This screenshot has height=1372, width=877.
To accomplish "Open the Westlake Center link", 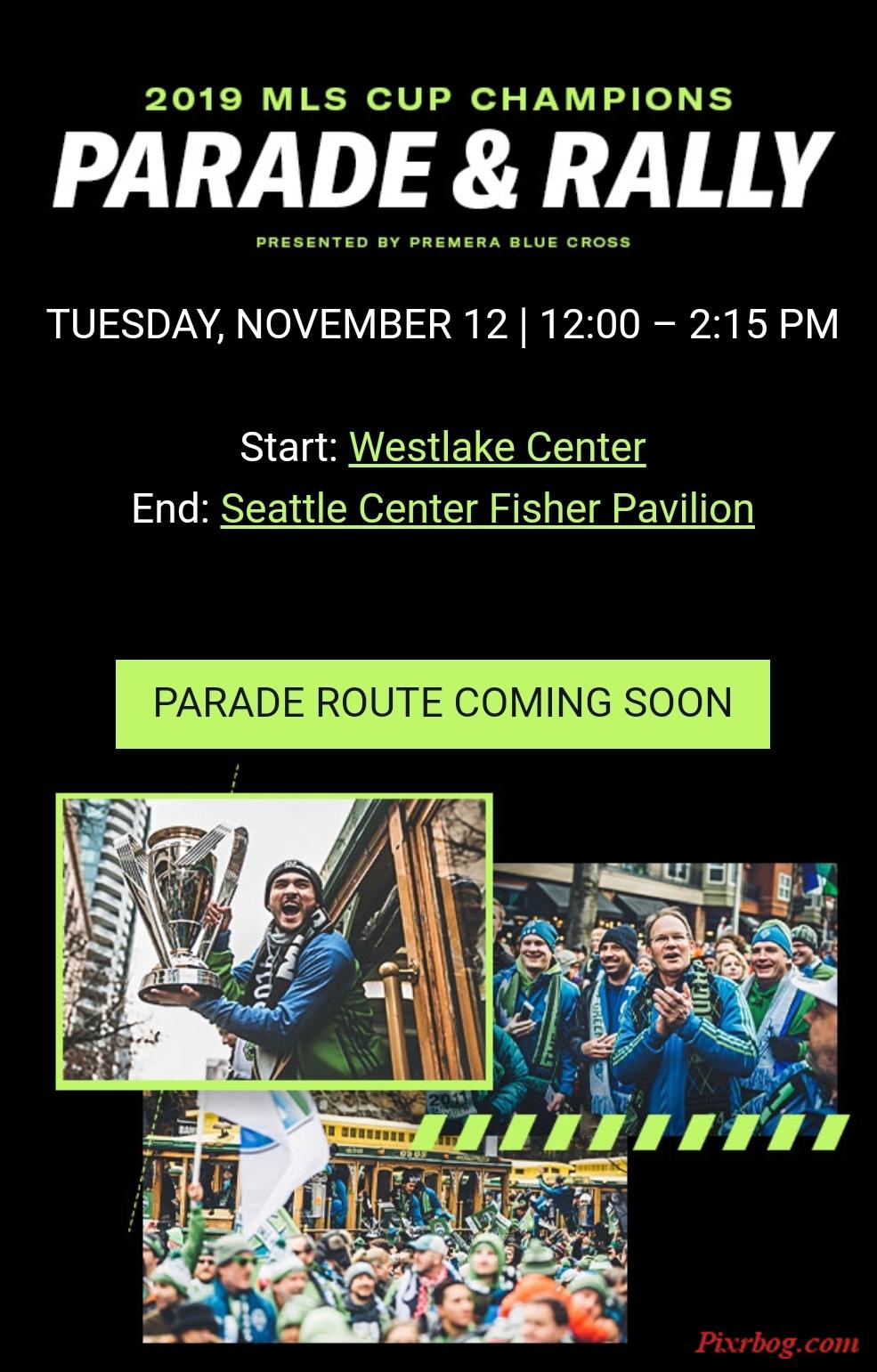I will [497, 447].
